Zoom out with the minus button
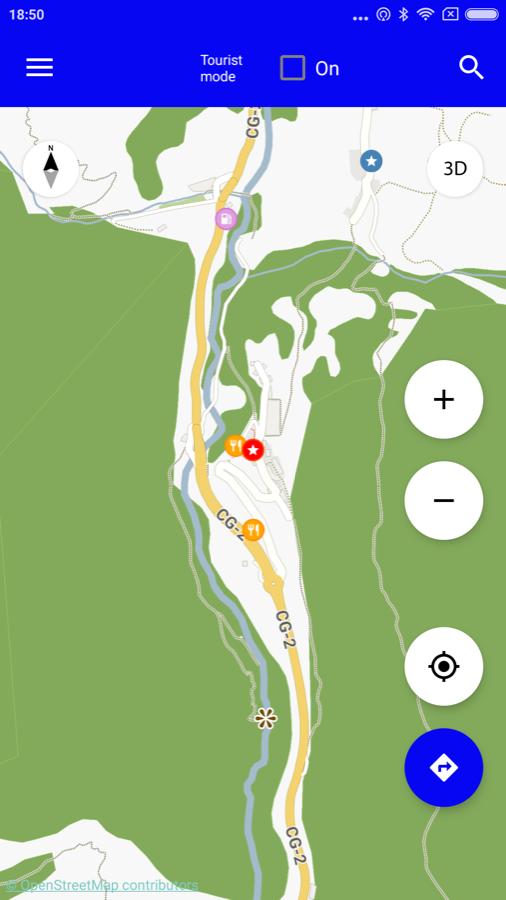 point(443,501)
